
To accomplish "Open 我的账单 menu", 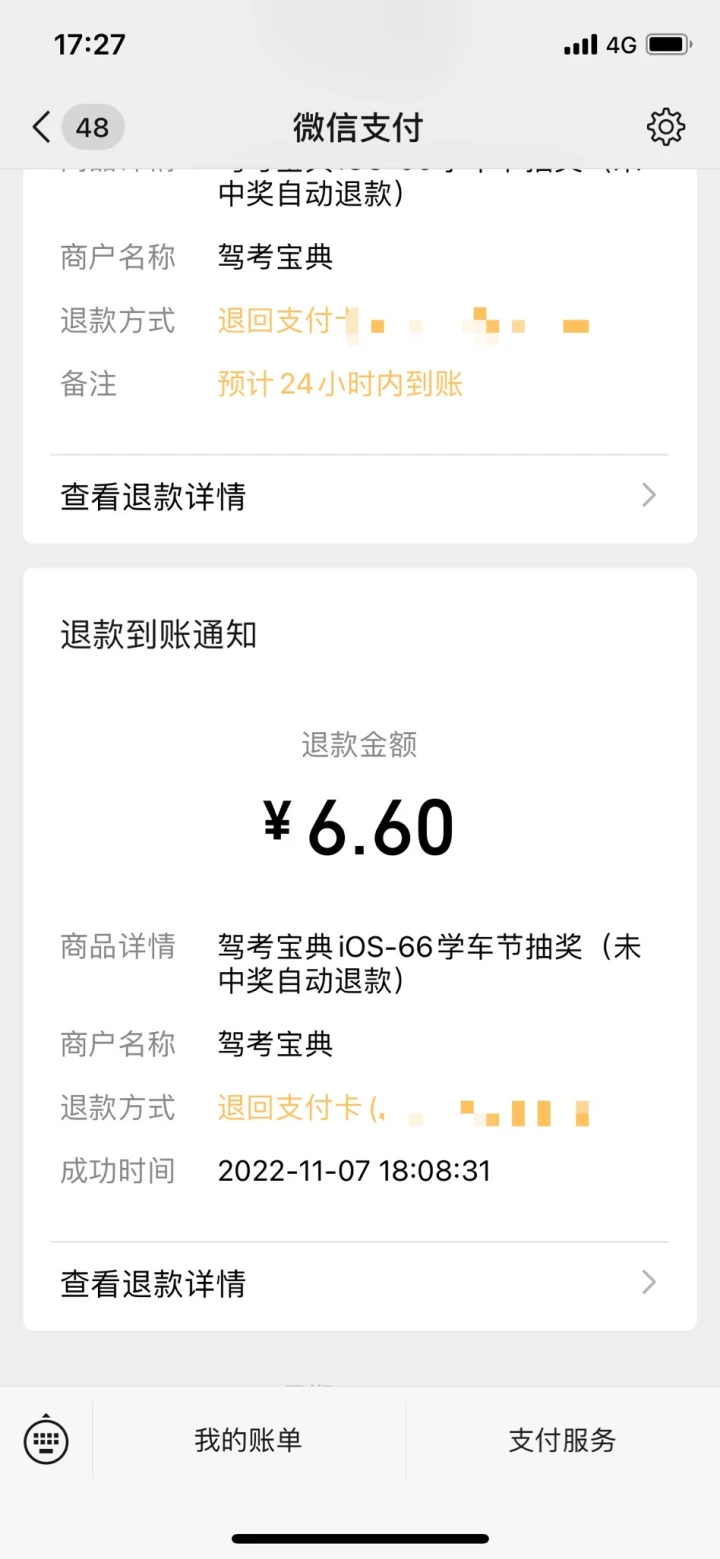I will tap(248, 1440).
